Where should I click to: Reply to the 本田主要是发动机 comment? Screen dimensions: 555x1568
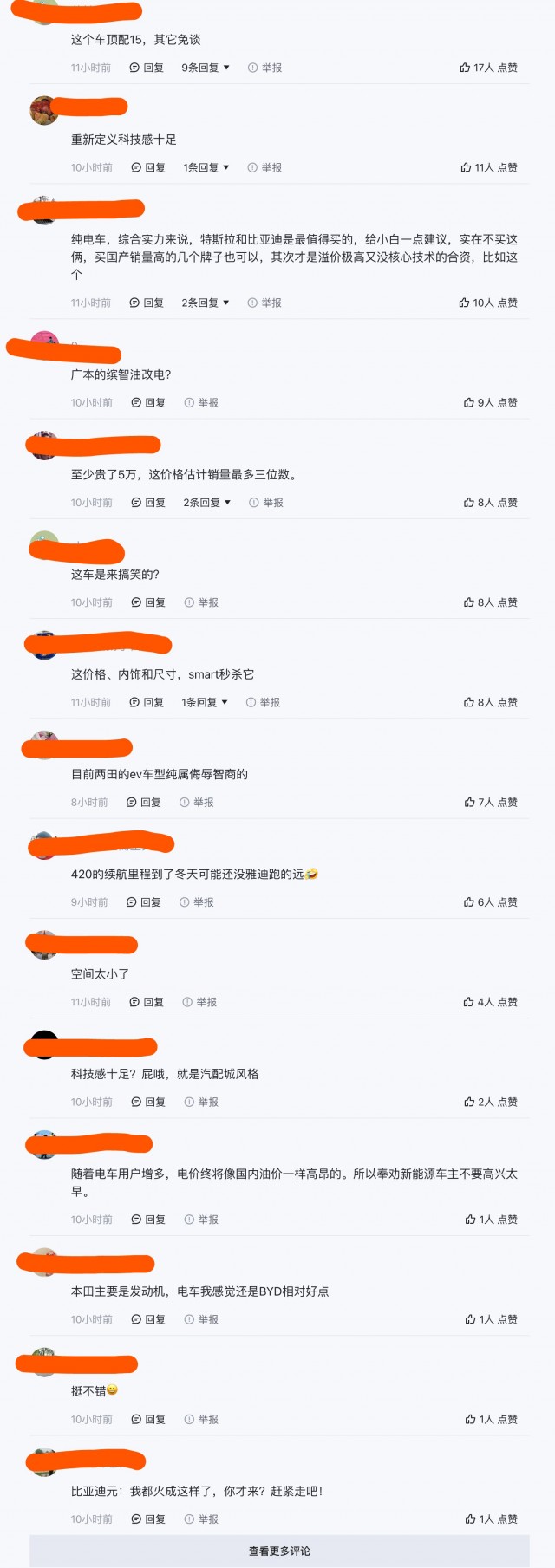[148, 1319]
